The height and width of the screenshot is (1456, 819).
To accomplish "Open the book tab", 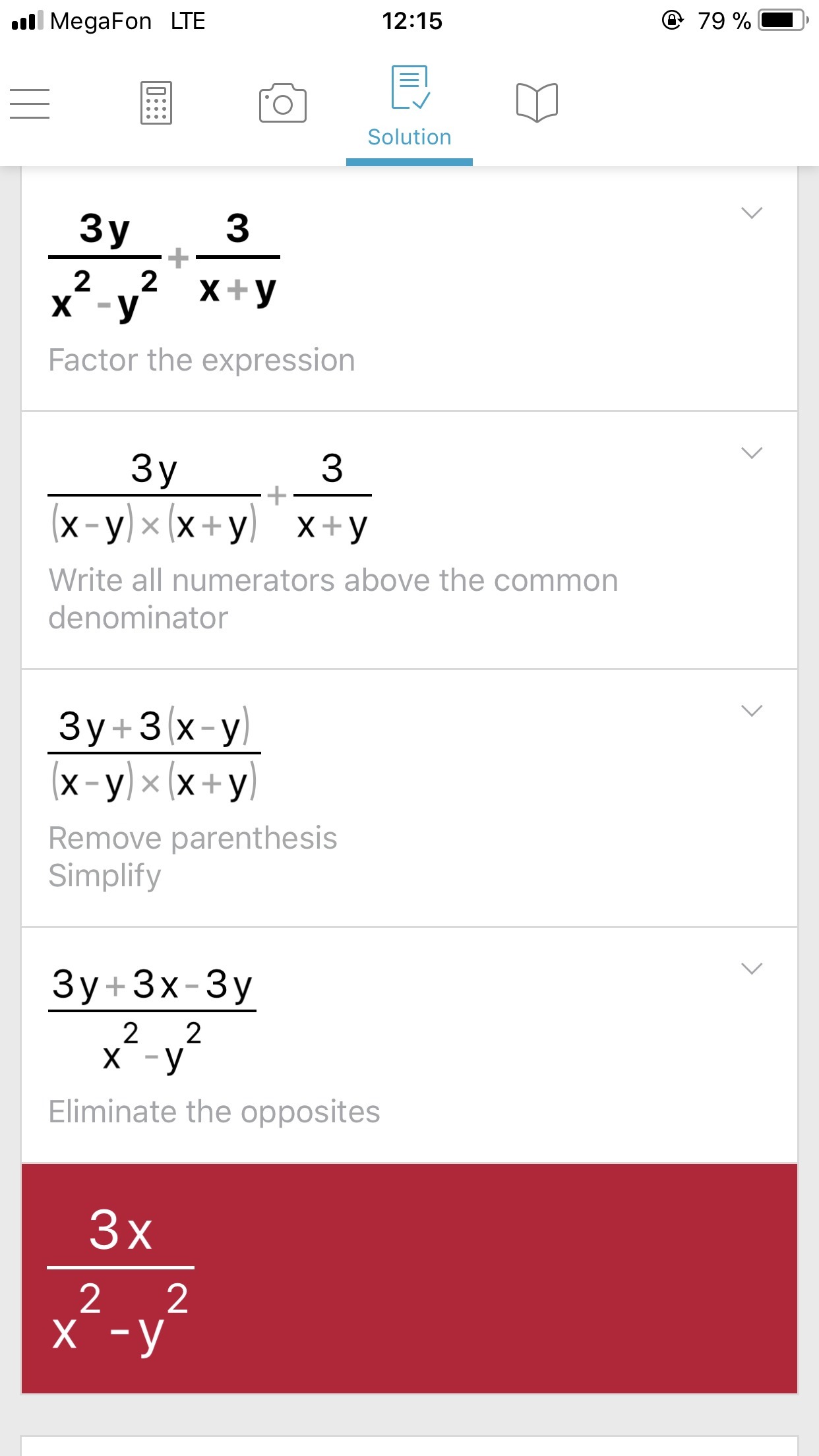I will coord(537,102).
